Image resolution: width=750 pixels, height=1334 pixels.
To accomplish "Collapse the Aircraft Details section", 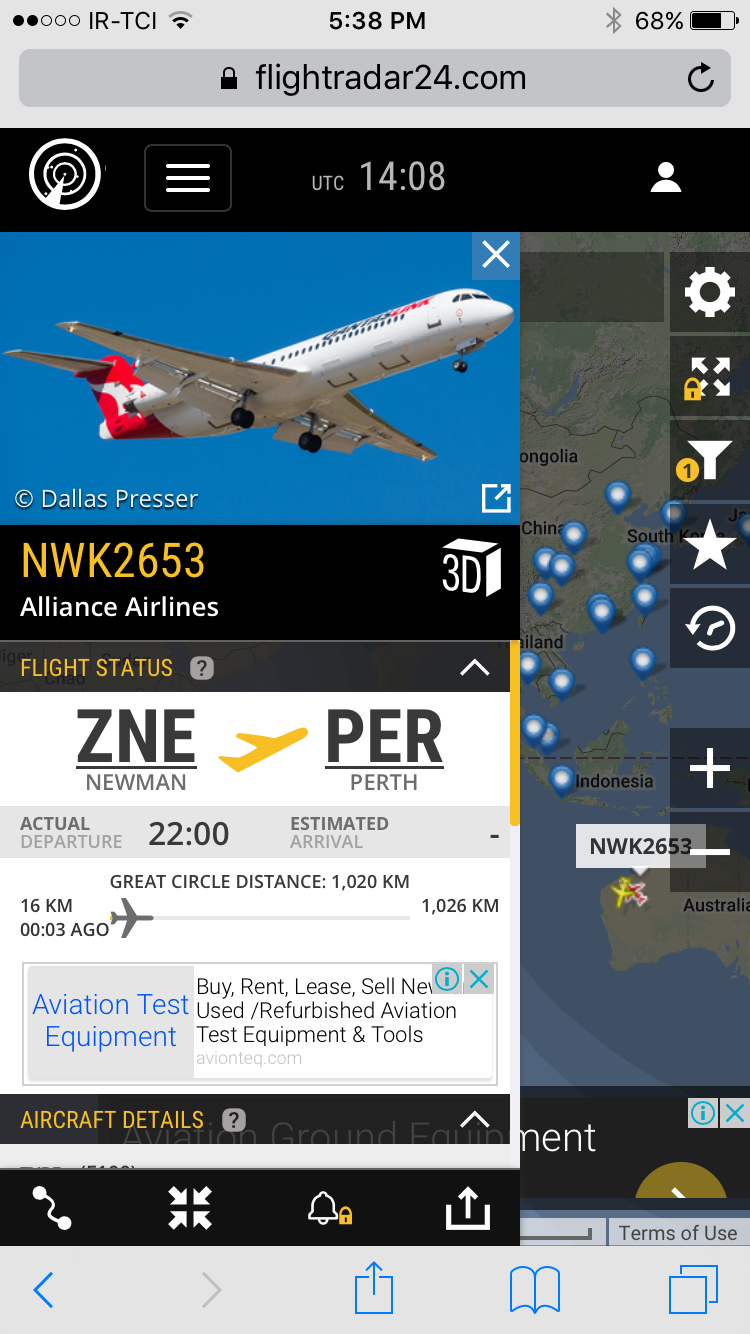I will (x=474, y=1119).
